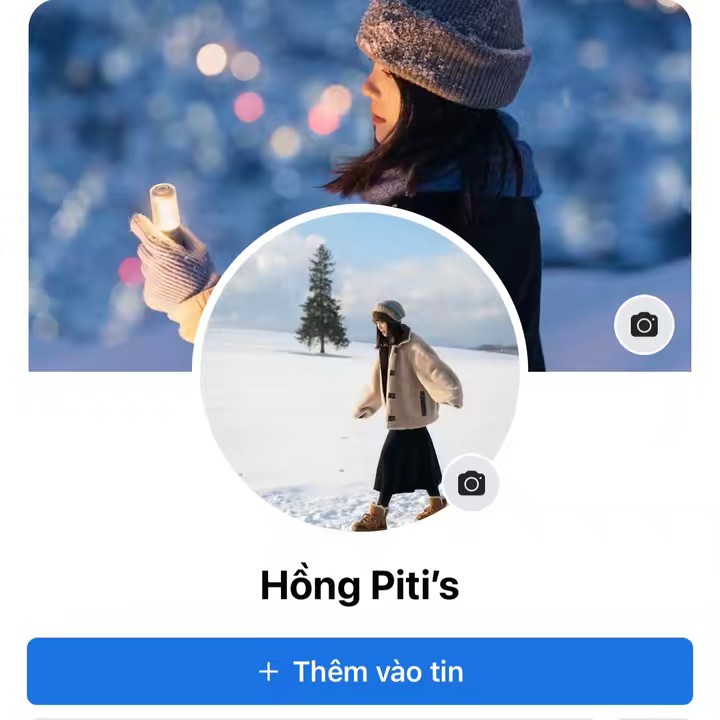720x720 pixels.
Task: Tap the Thêm vào tin button
Action: point(360,671)
